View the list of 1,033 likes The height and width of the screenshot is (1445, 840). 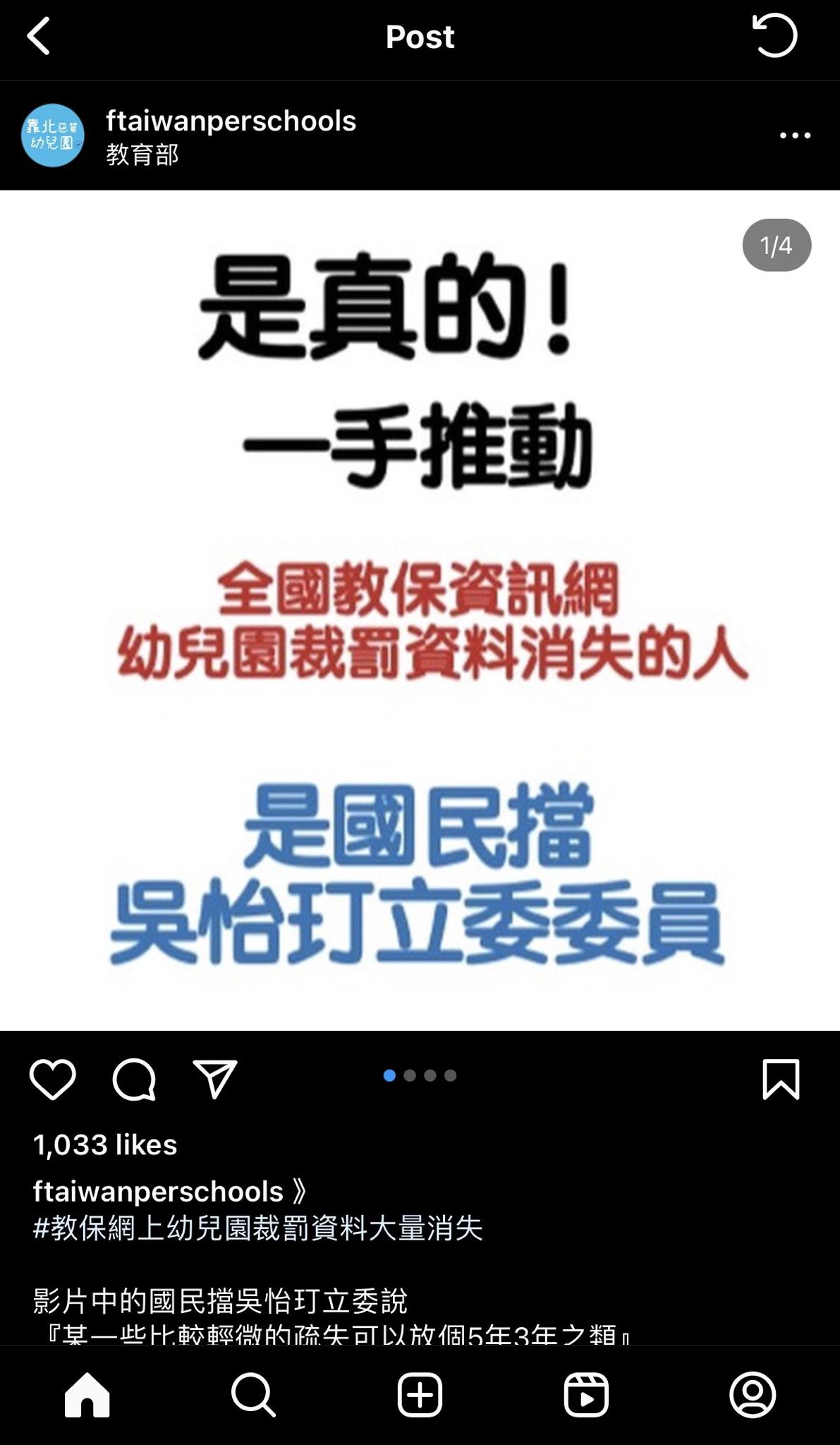click(x=105, y=1144)
